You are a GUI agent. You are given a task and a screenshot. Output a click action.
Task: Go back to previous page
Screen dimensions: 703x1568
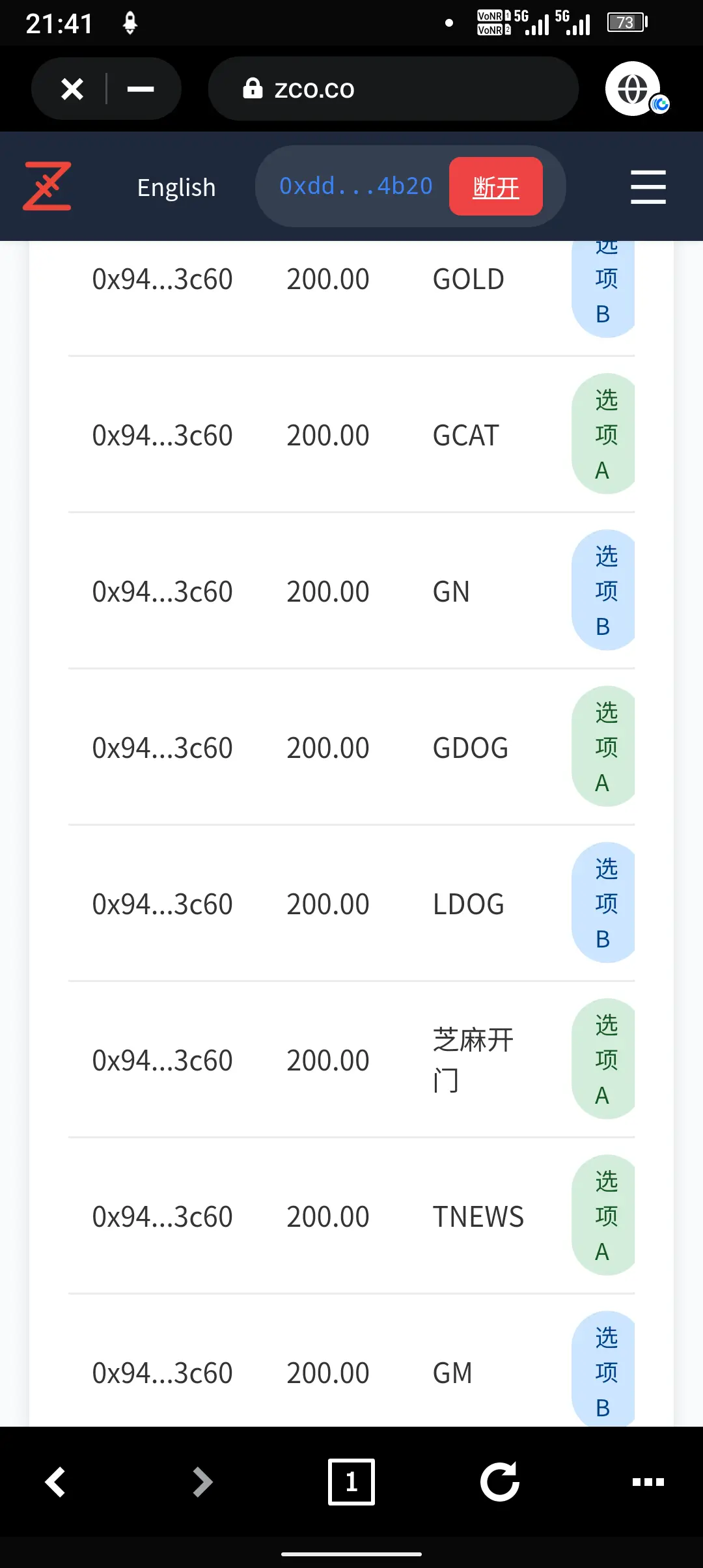point(56,1482)
